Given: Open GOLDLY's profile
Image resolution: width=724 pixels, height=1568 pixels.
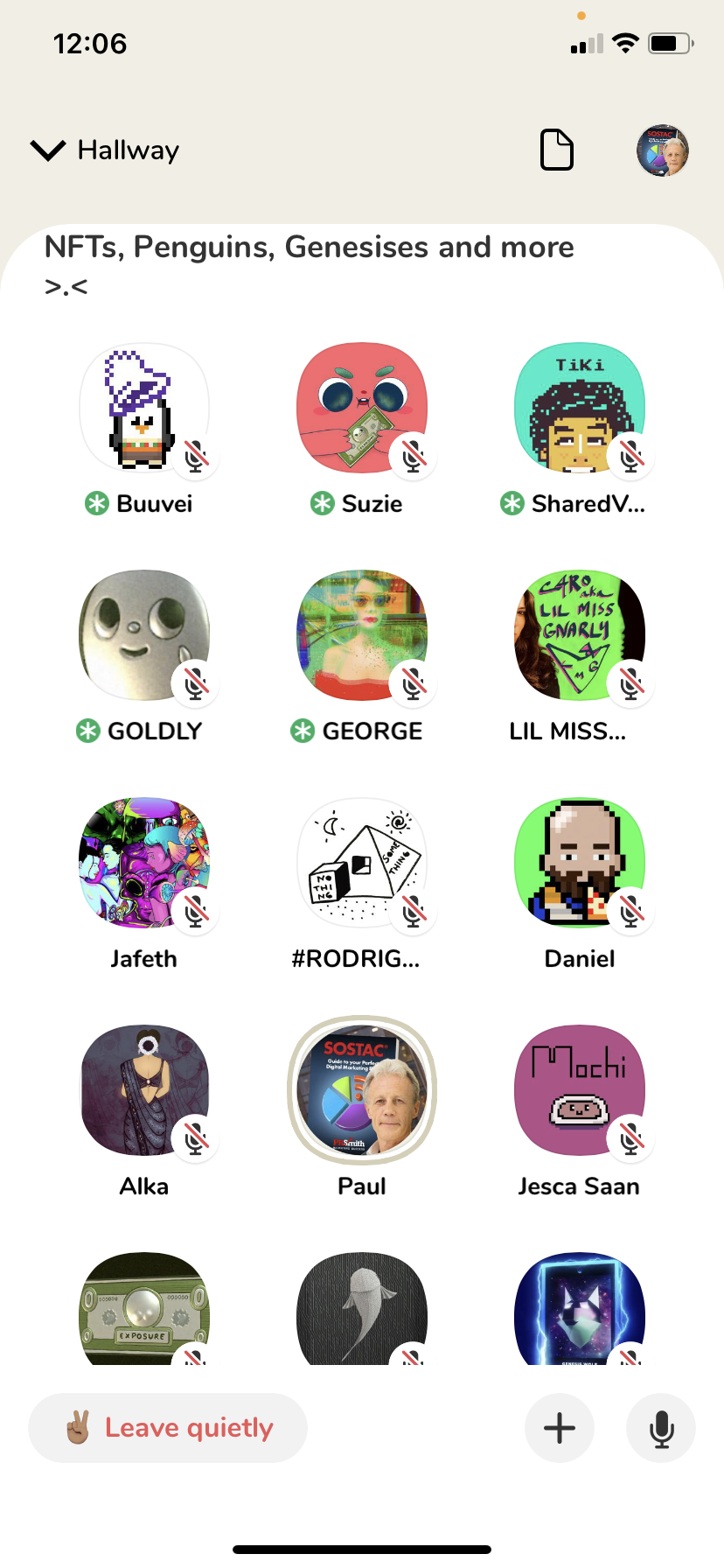Looking at the screenshot, I should click(144, 634).
